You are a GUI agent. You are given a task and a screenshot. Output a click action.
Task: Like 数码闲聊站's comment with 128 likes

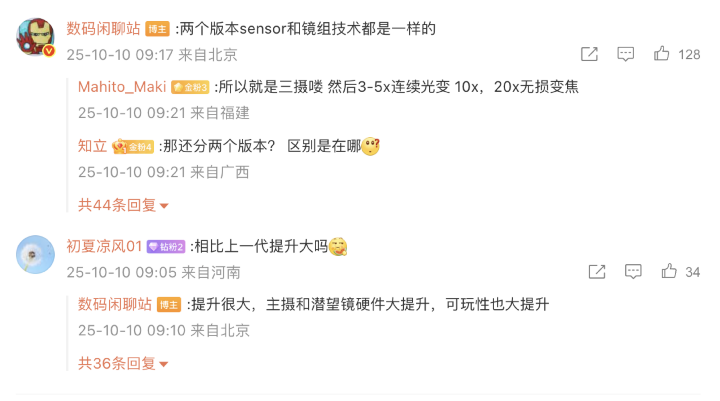(662, 54)
